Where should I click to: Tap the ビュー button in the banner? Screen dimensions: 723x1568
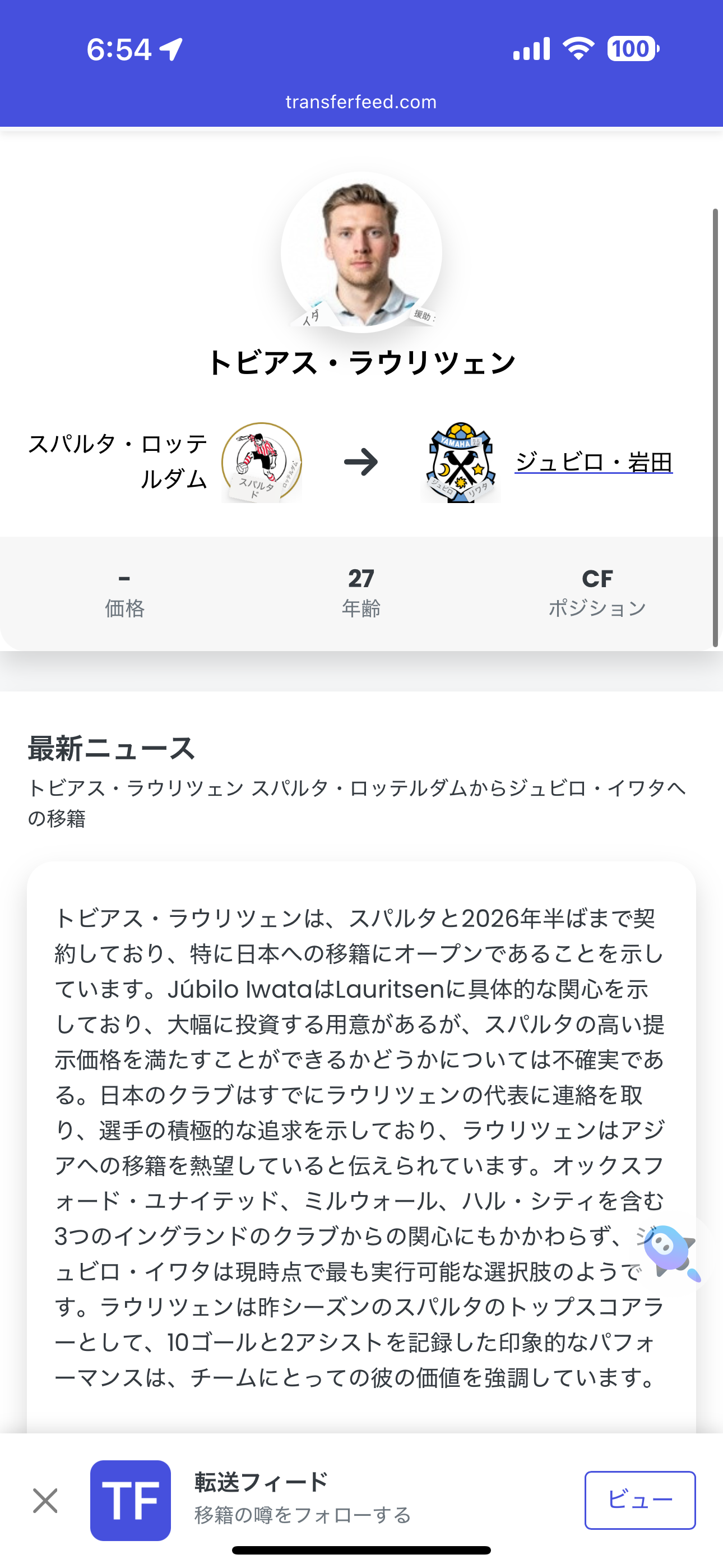point(639,1500)
